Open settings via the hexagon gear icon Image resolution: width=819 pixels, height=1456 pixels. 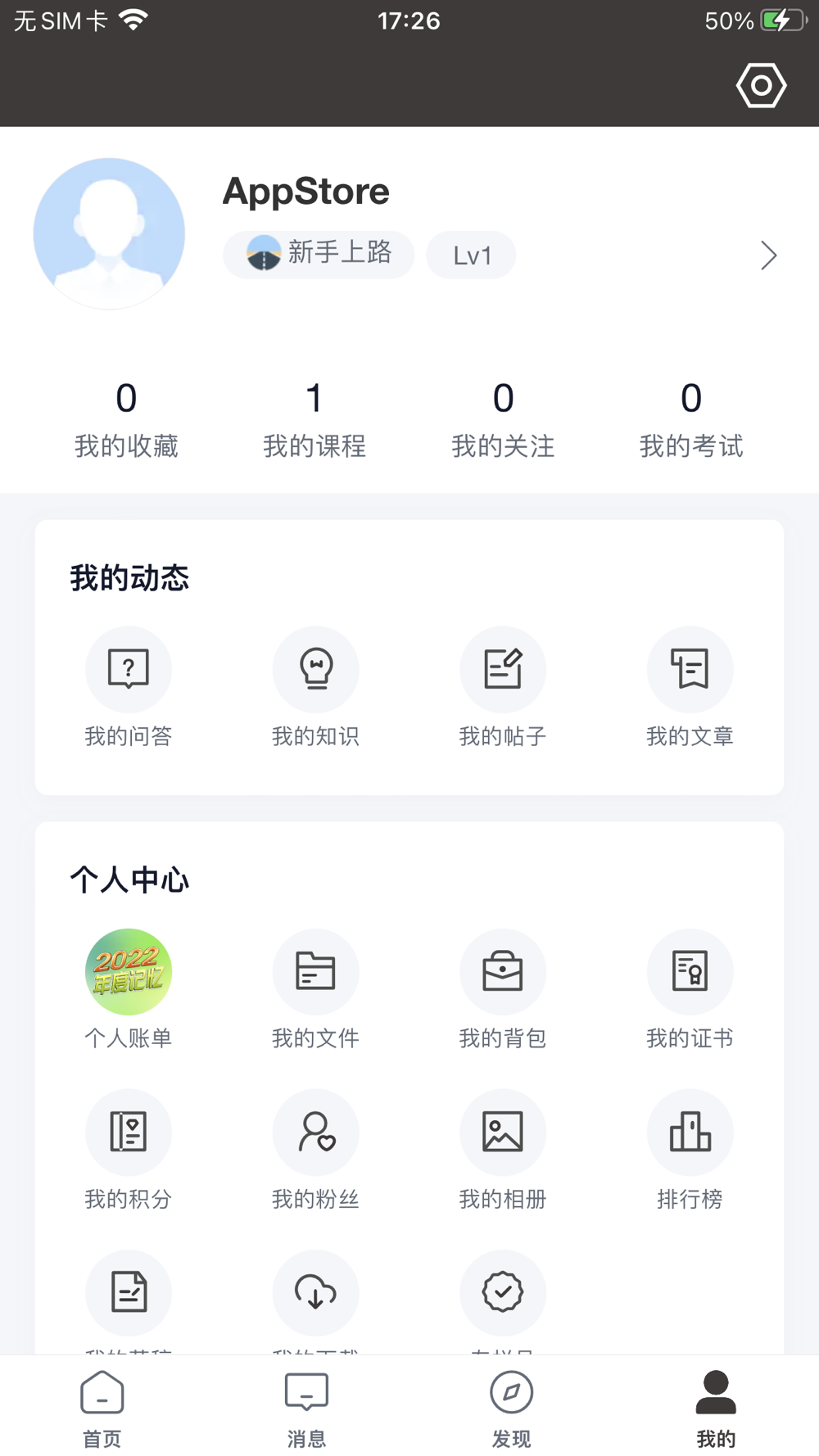tap(761, 85)
